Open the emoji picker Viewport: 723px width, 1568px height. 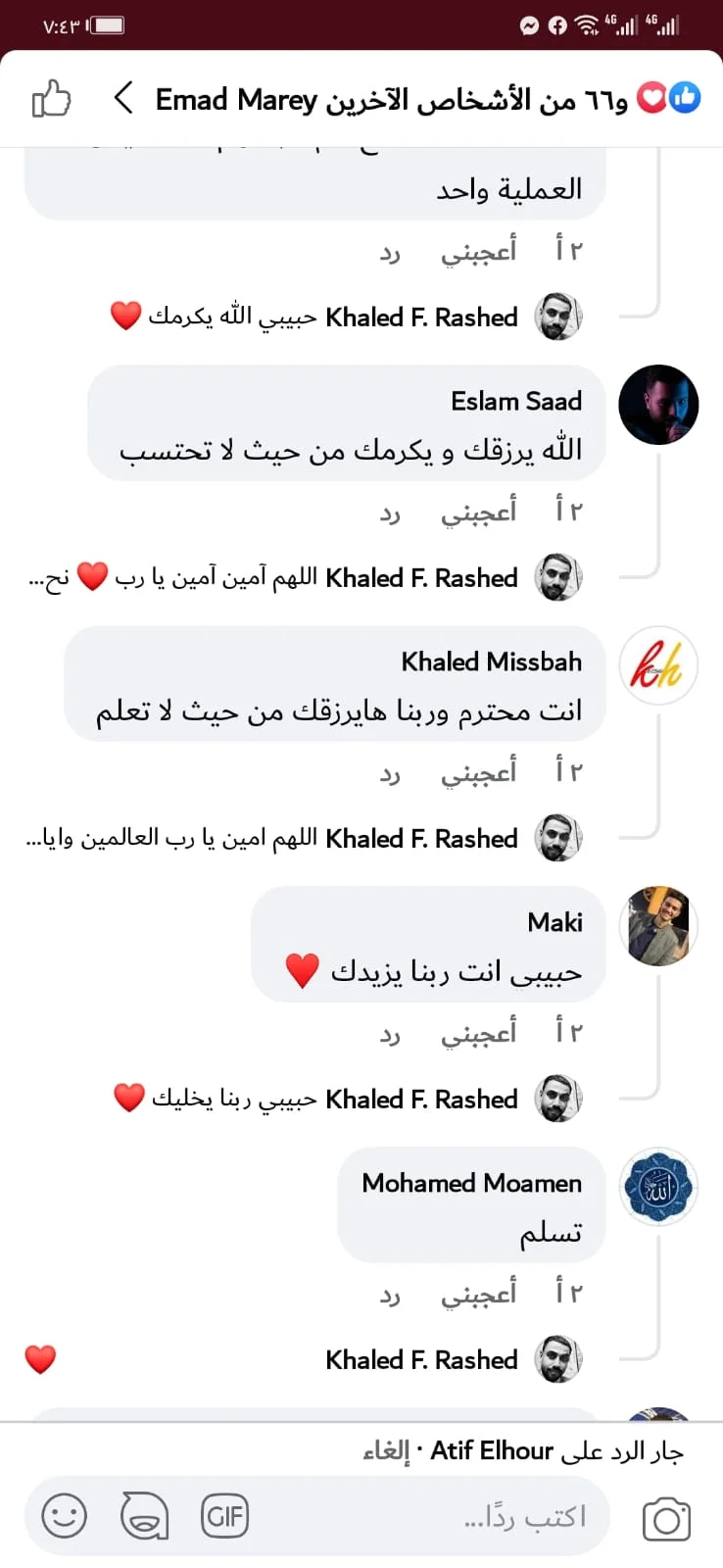pyautogui.click(x=65, y=1517)
